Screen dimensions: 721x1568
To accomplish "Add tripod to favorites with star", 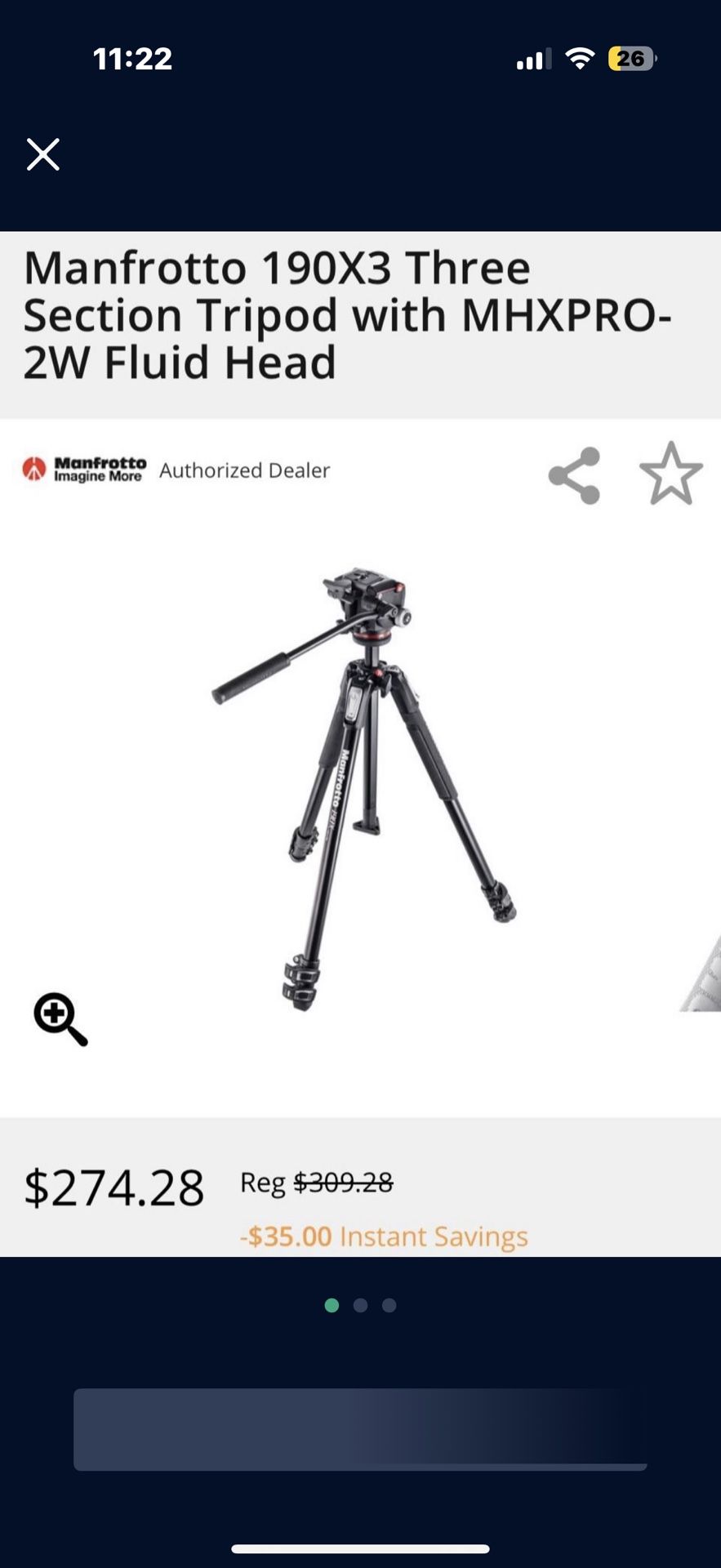I will (670, 474).
